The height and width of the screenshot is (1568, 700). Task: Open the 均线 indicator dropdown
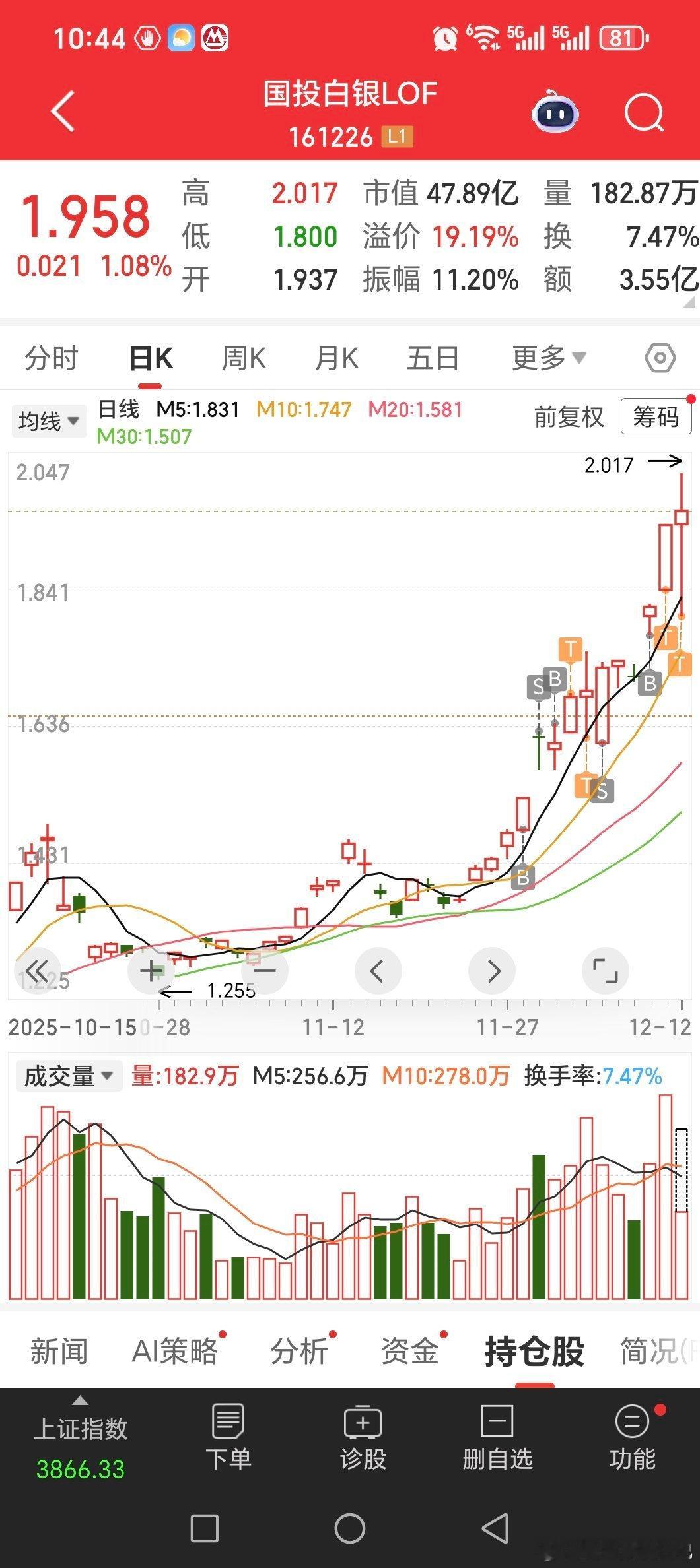click(49, 420)
